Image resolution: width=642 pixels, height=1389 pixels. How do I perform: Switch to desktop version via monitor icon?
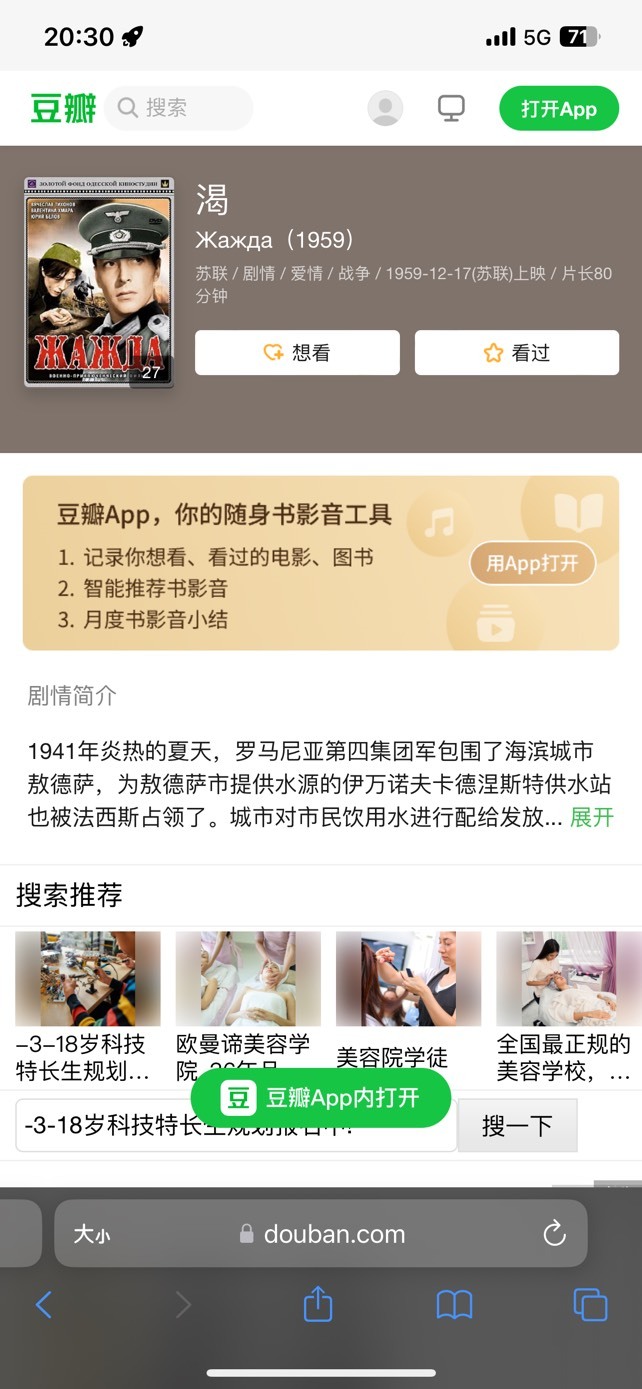pyautogui.click(x=452, y=108)
